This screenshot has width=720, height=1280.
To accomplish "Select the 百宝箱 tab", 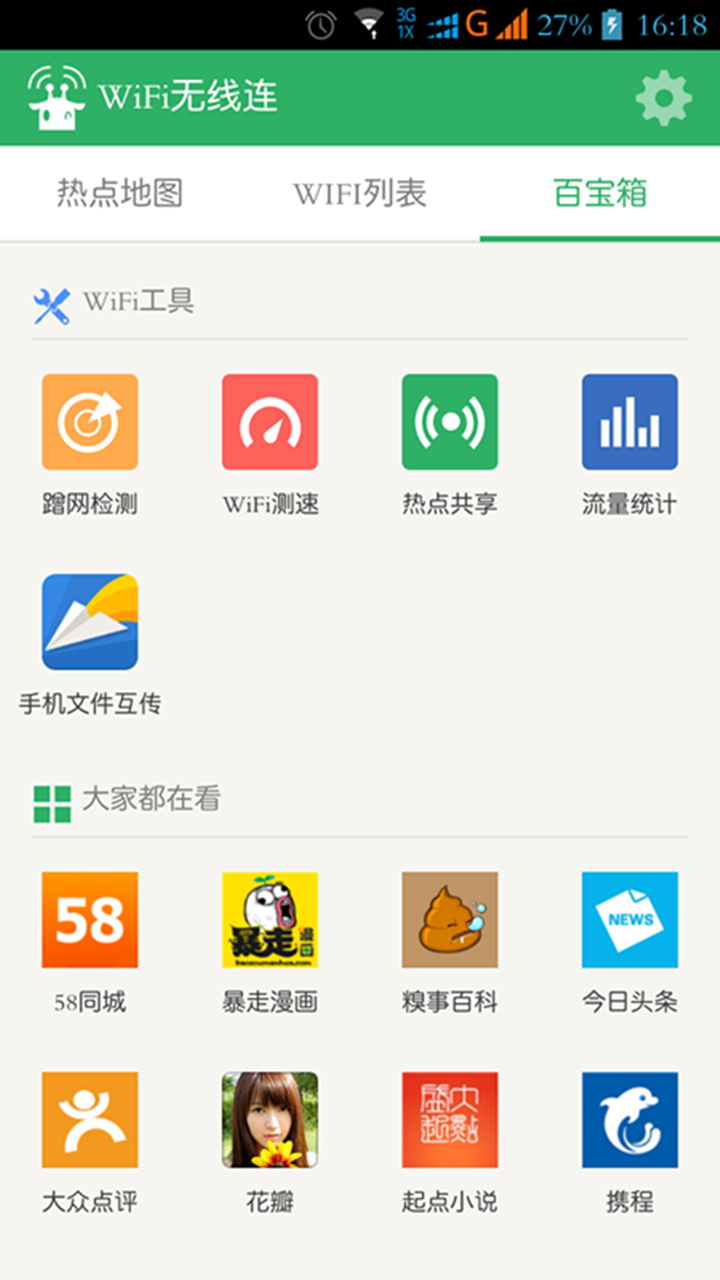I will point(600,193).
